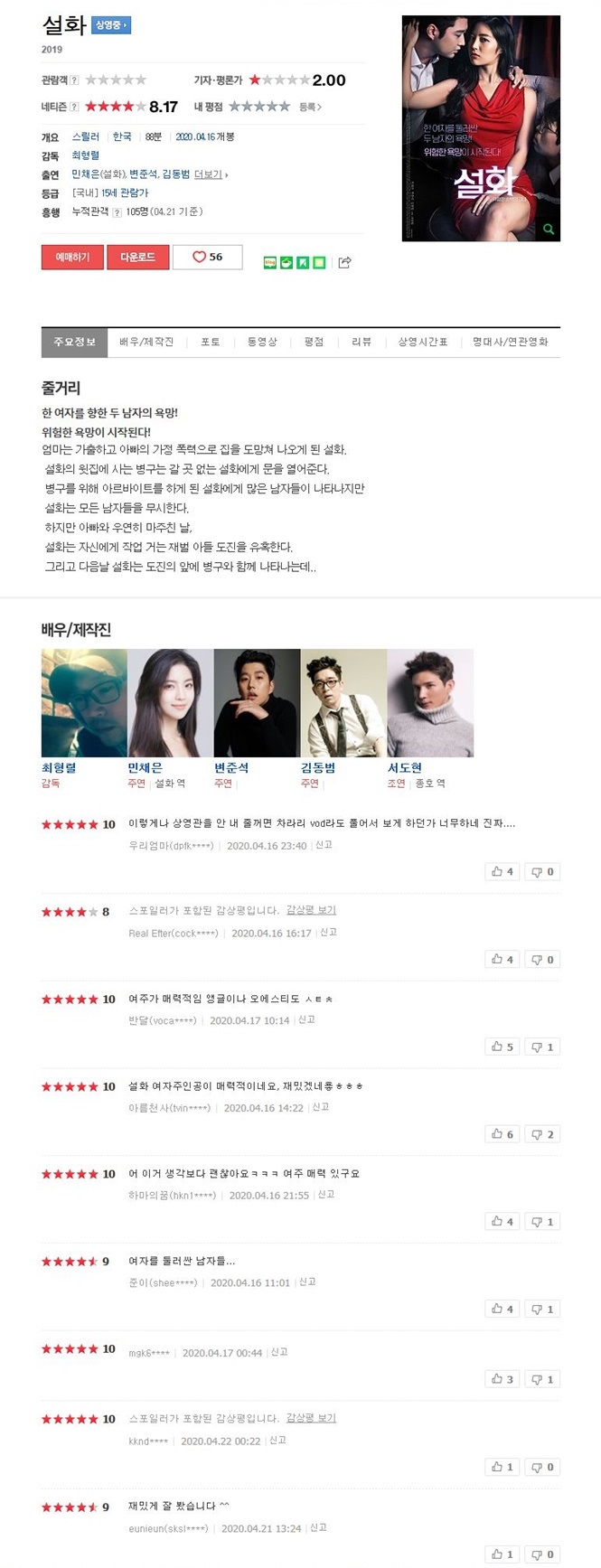Open the 명대사/연관영화 tab
This screenshot has height=1568, width=601.
click(x=510, y=343)
